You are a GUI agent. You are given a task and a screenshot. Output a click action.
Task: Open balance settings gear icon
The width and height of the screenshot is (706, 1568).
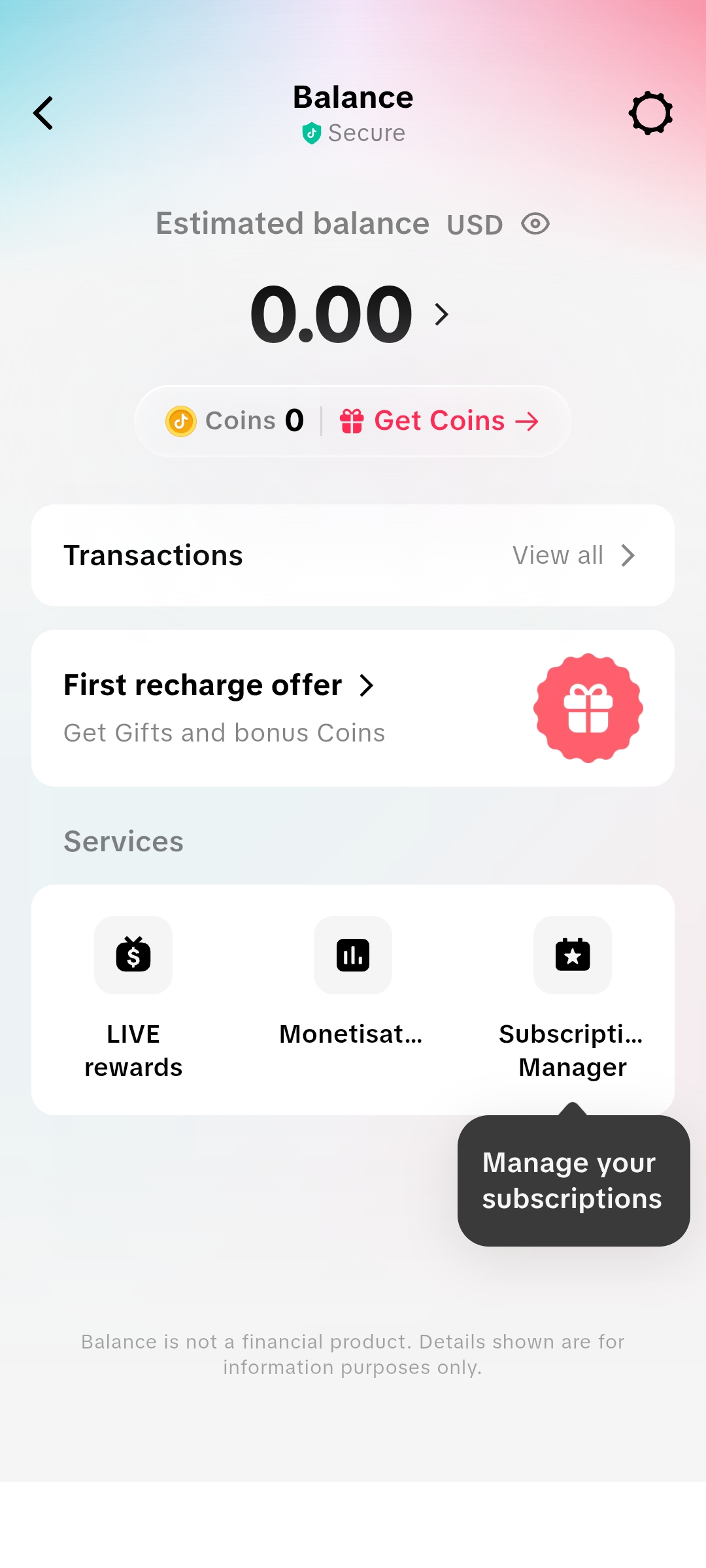(650, 113)
